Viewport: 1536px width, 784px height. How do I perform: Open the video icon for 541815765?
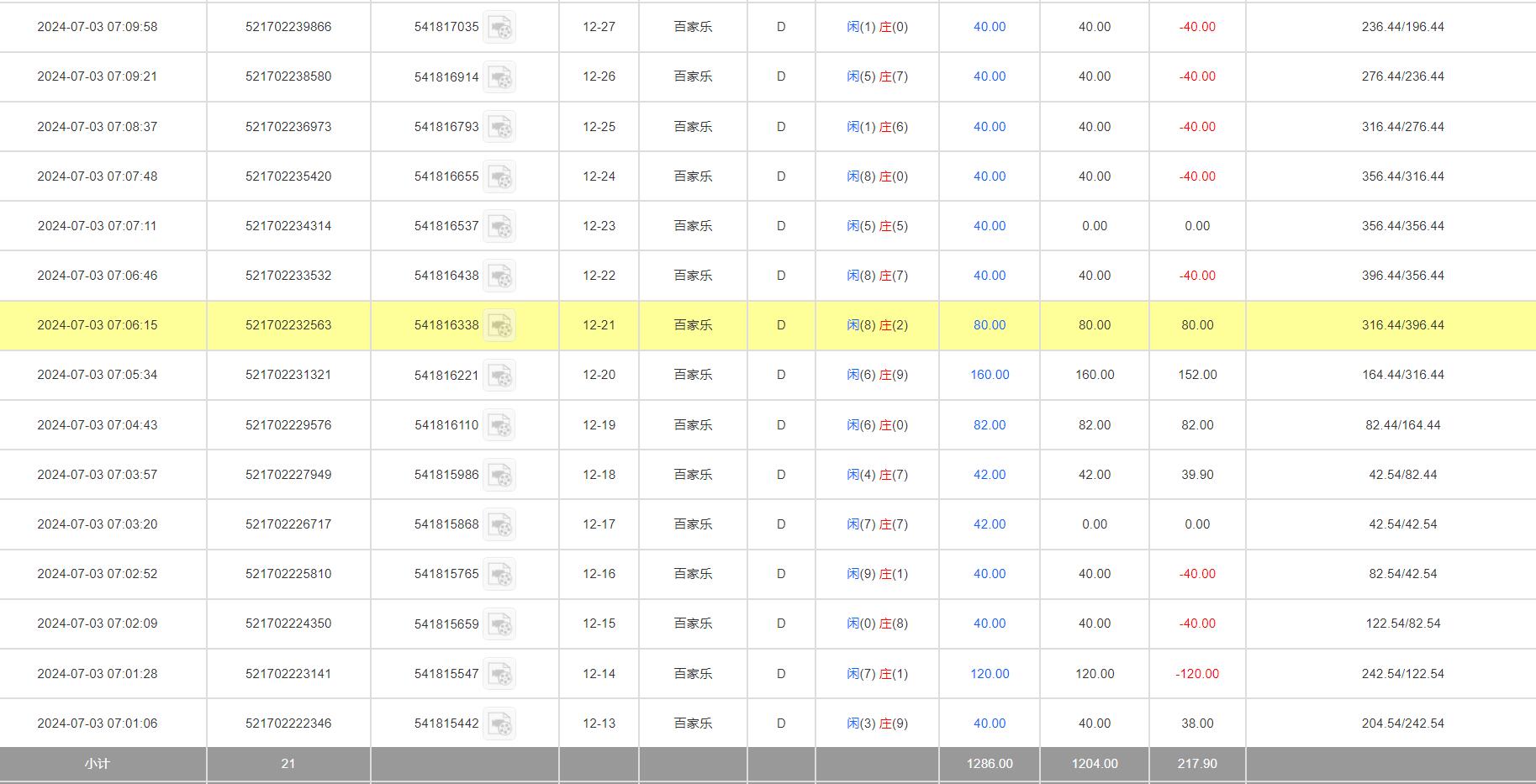pyautogui.click(x=499, y=574)
